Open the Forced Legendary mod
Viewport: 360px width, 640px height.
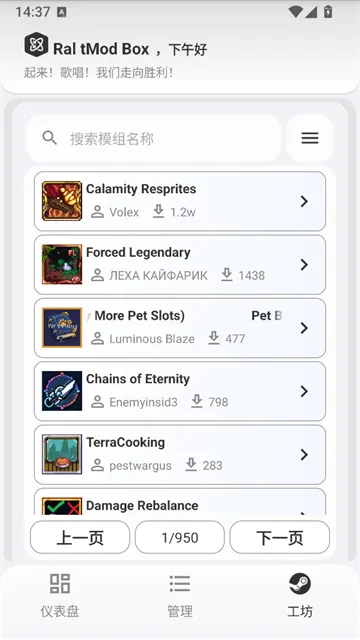tap(180, 264)
